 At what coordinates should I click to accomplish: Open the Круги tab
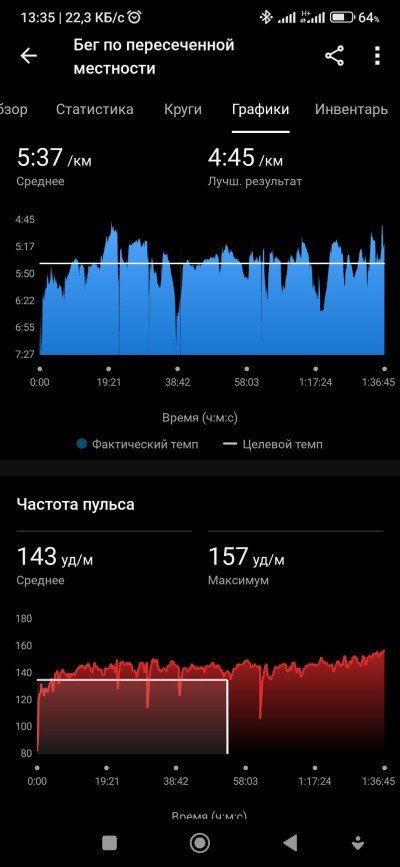coord(183,109)
